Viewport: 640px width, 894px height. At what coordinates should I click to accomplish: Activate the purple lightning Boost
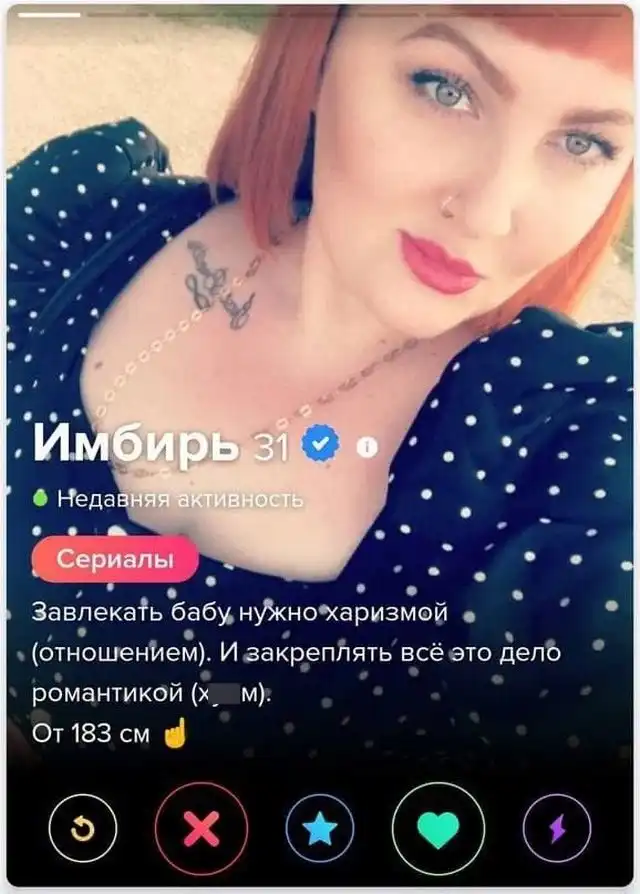[x=557, y=828]
